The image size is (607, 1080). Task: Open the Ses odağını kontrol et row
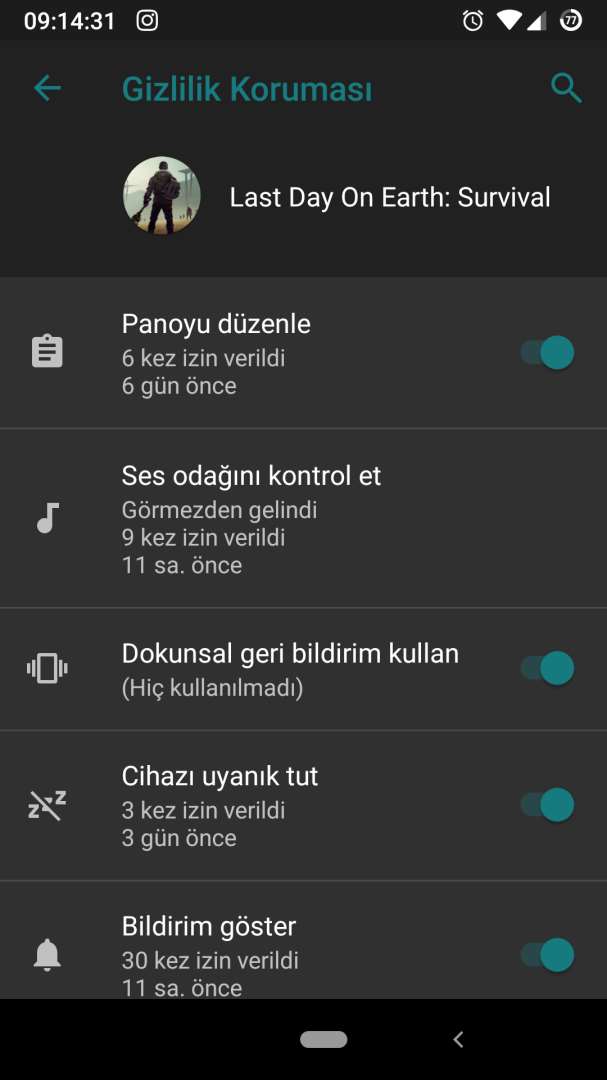tap(303, 518)
